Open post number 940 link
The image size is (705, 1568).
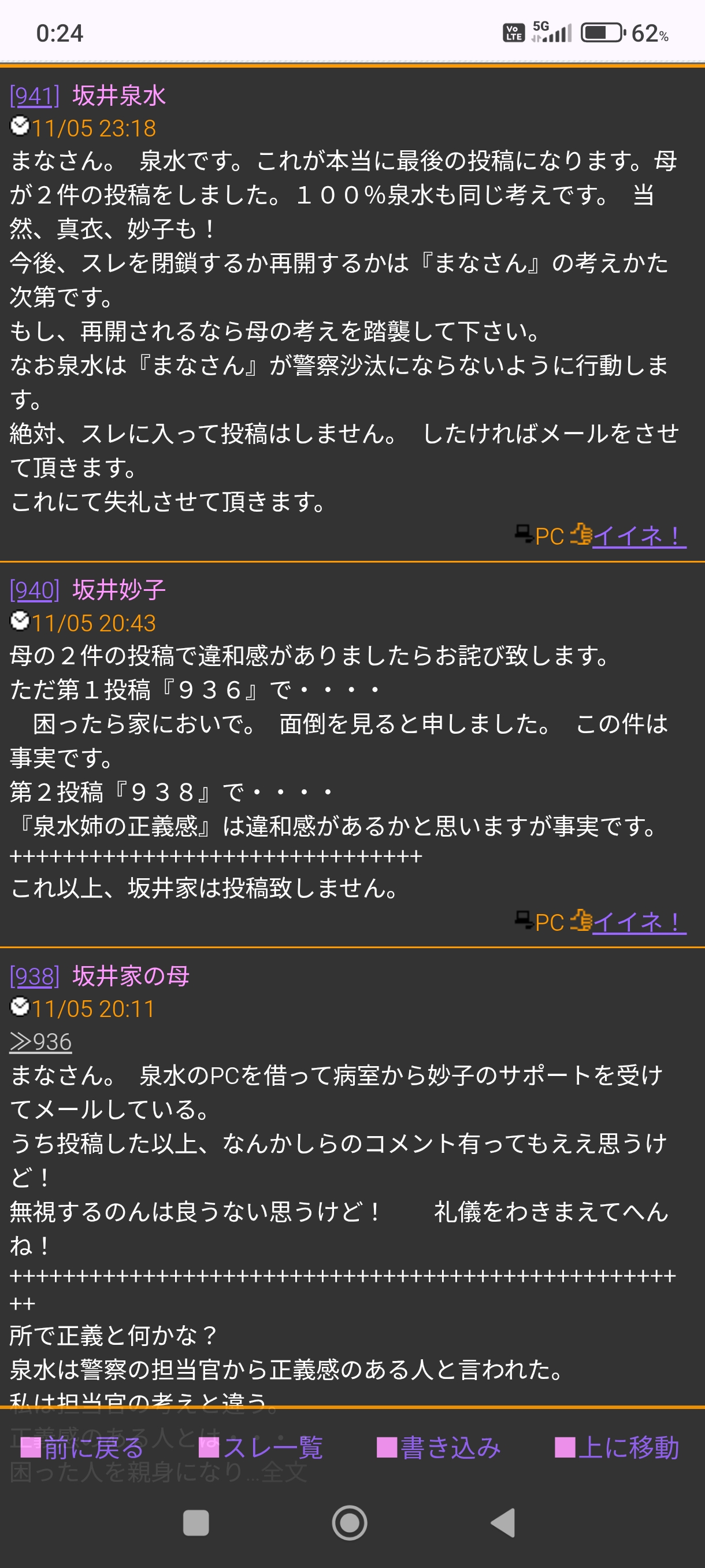tap(35, 590)
